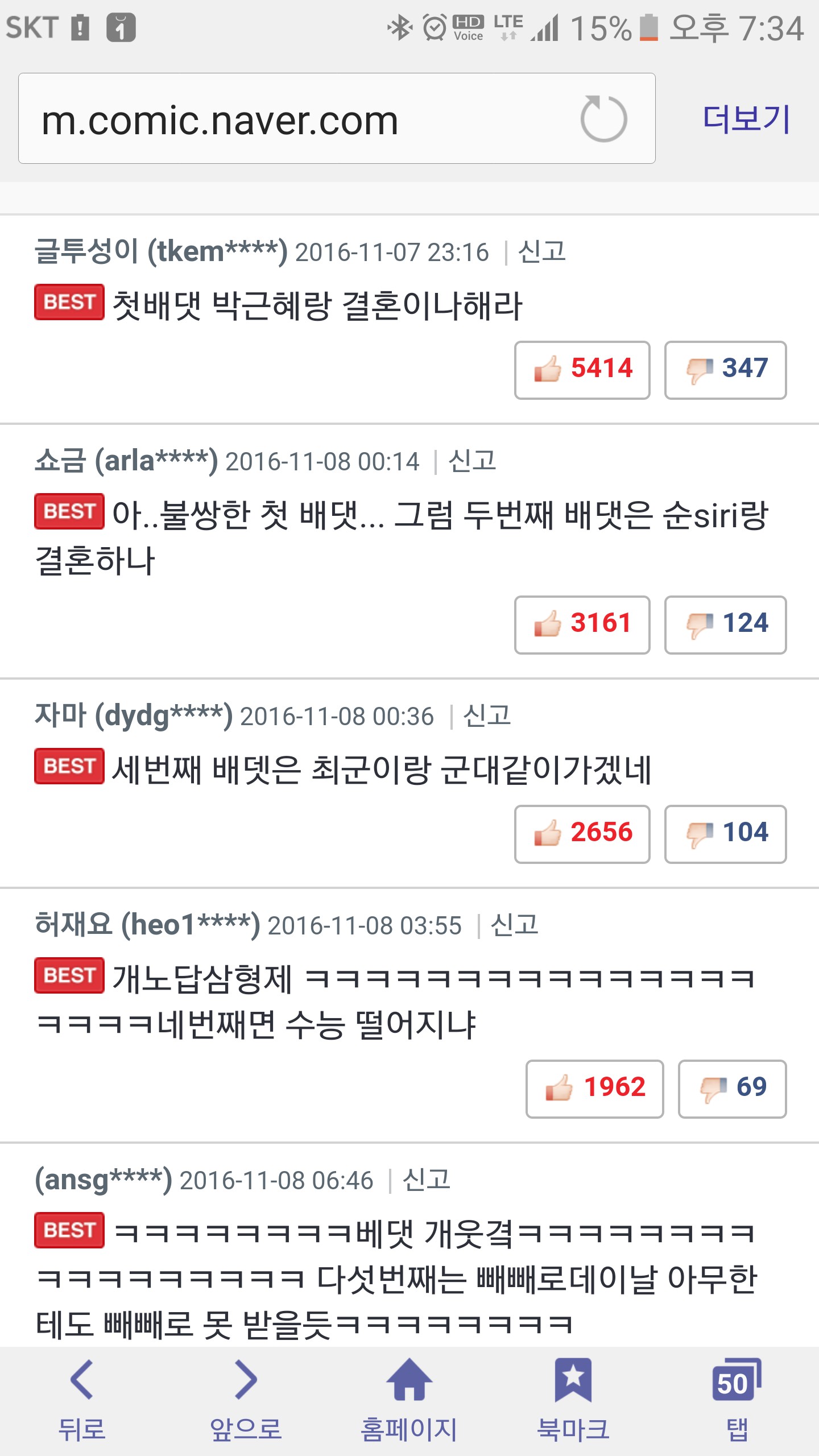
Task: Report the comment by ansg**** (신고)
Action: (x=427, y=1180)
